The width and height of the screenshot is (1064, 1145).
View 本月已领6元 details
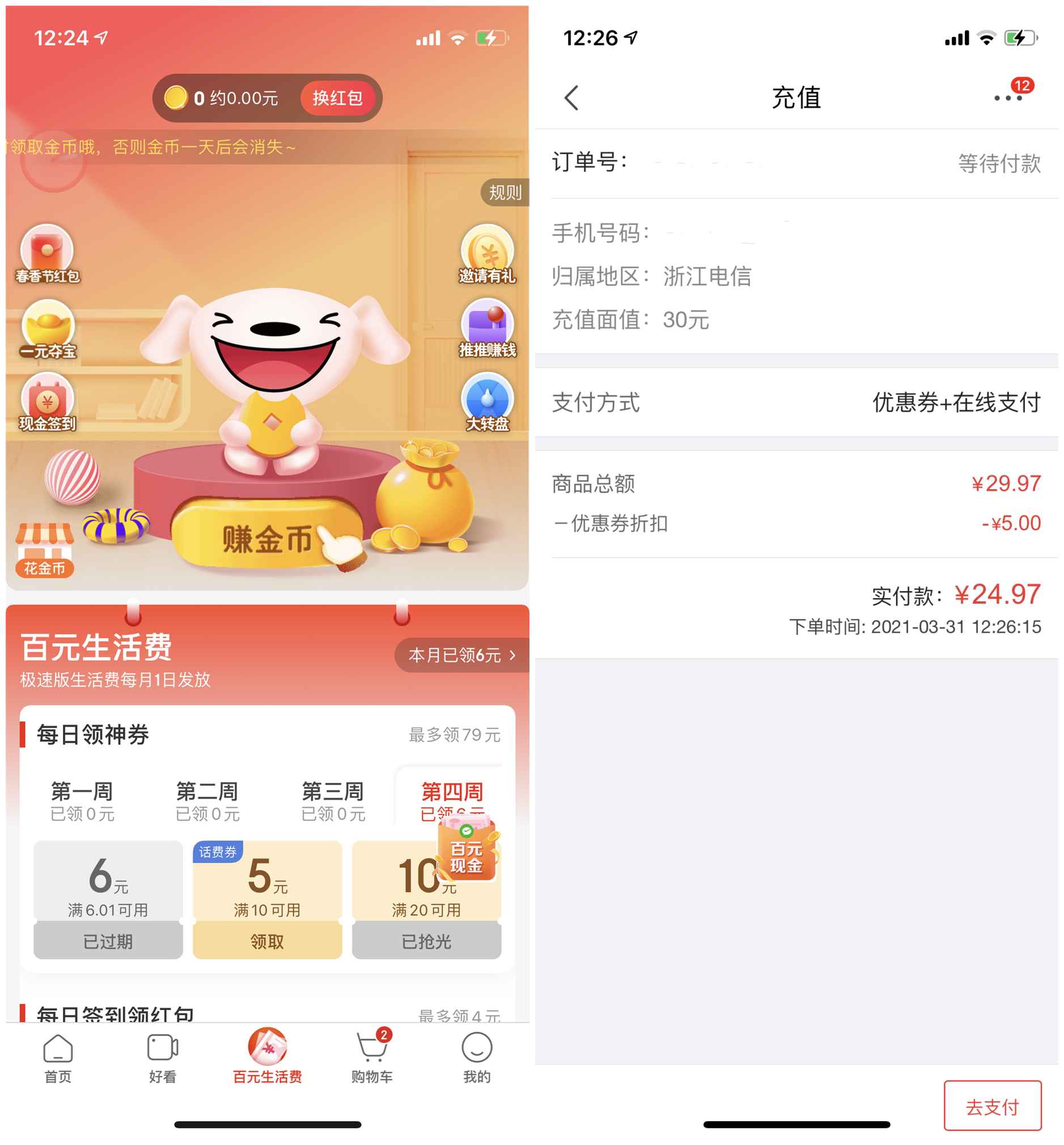tap(461, 655)
